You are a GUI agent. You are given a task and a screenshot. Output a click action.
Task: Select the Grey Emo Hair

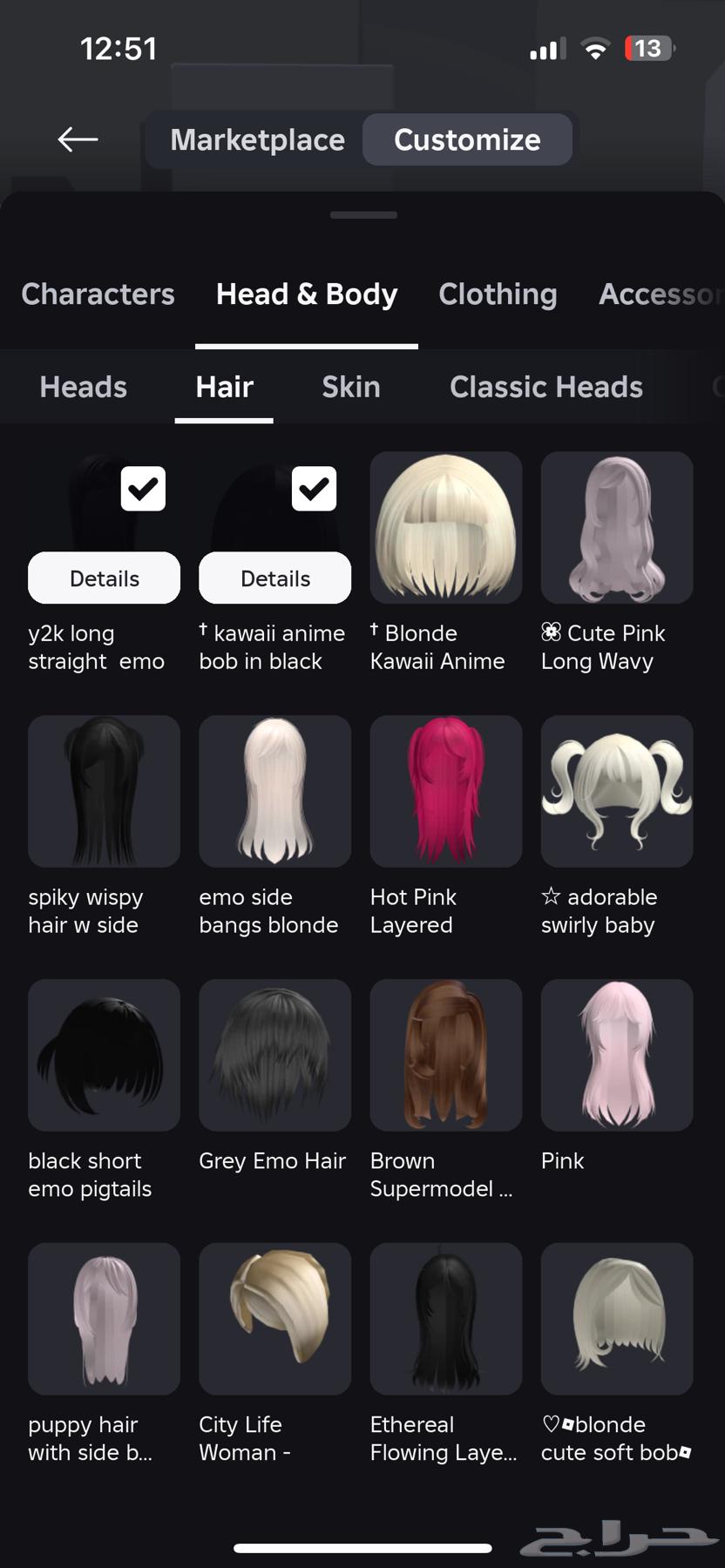[274, 1055]
